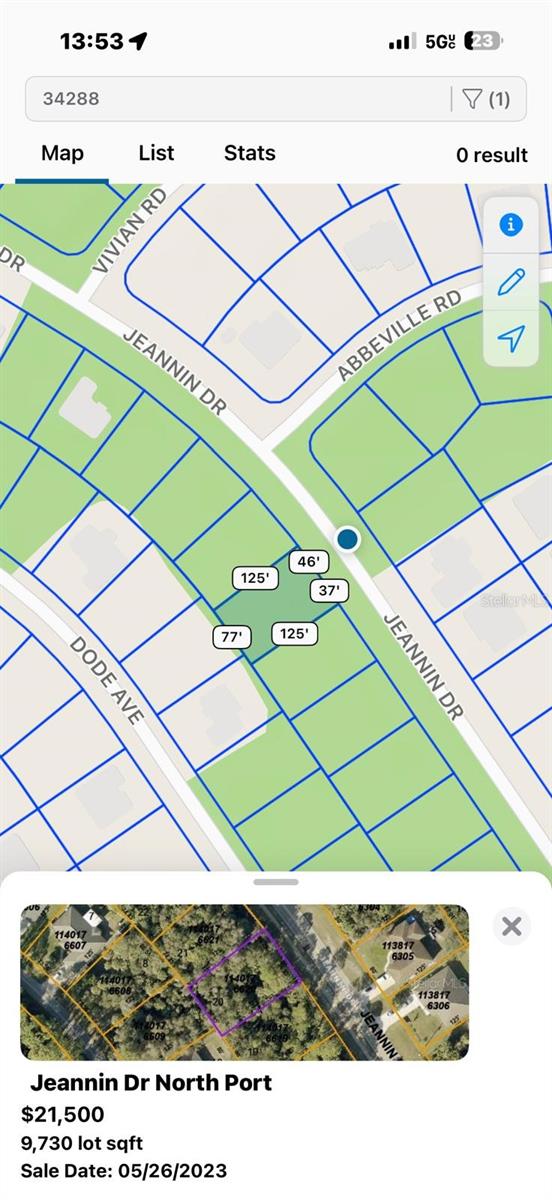Viewport: 552px width, 1200px height.
Task: Open the filter options icon
Action: point(486,99)
